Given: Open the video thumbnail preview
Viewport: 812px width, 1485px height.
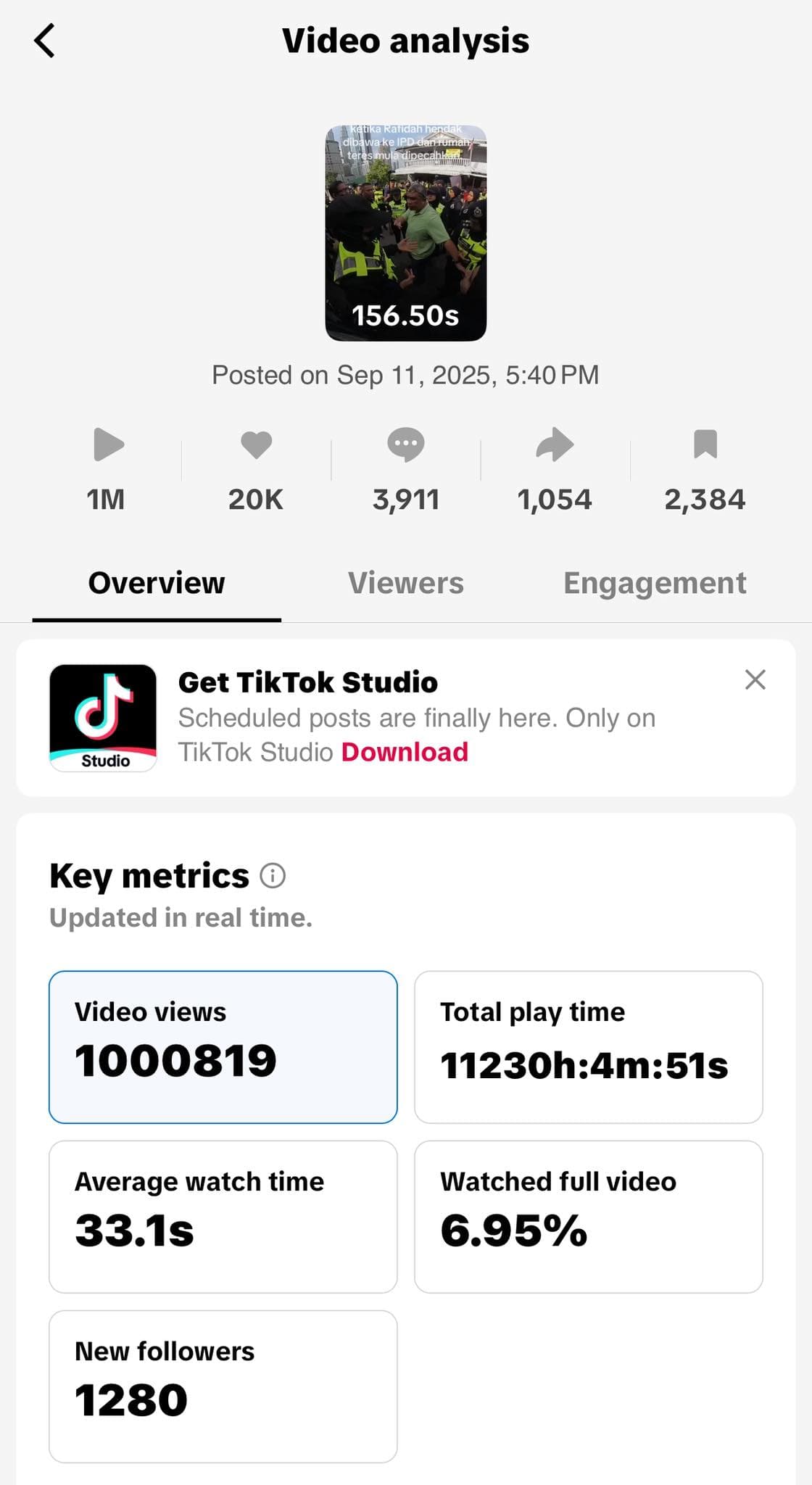Looking at the screenshot, I should 405,233.
